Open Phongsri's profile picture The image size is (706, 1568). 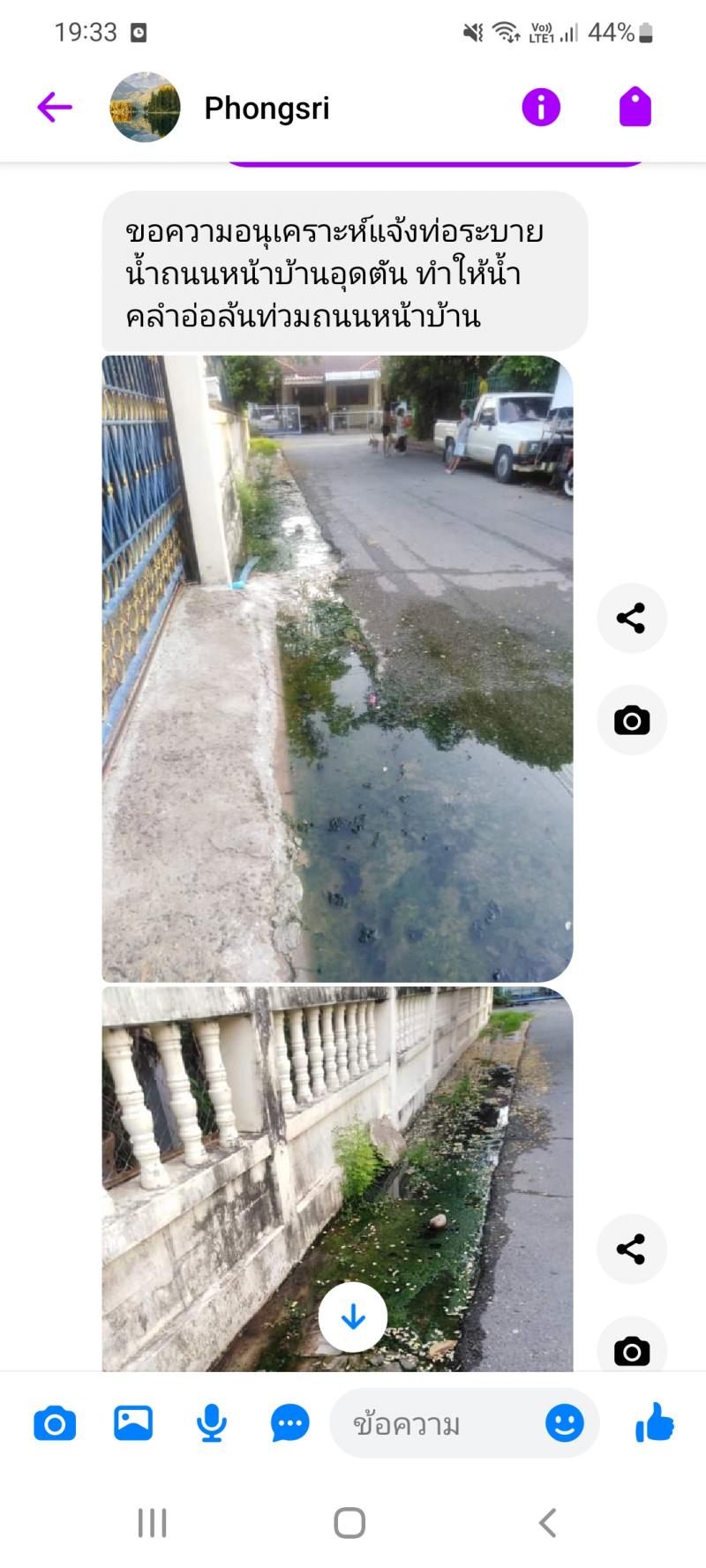[x=145, y=108]
